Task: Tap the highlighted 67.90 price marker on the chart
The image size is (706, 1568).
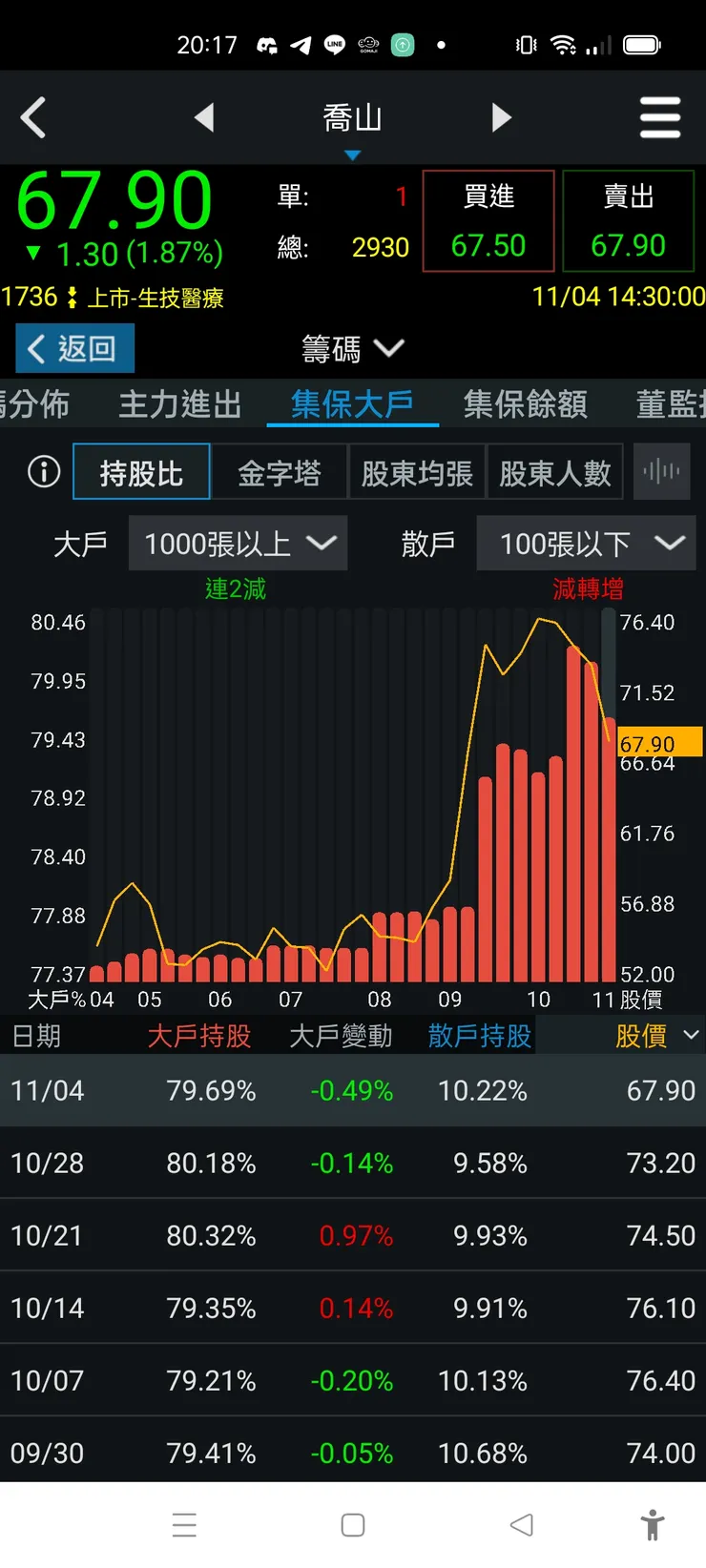Action: pos(658,742)
